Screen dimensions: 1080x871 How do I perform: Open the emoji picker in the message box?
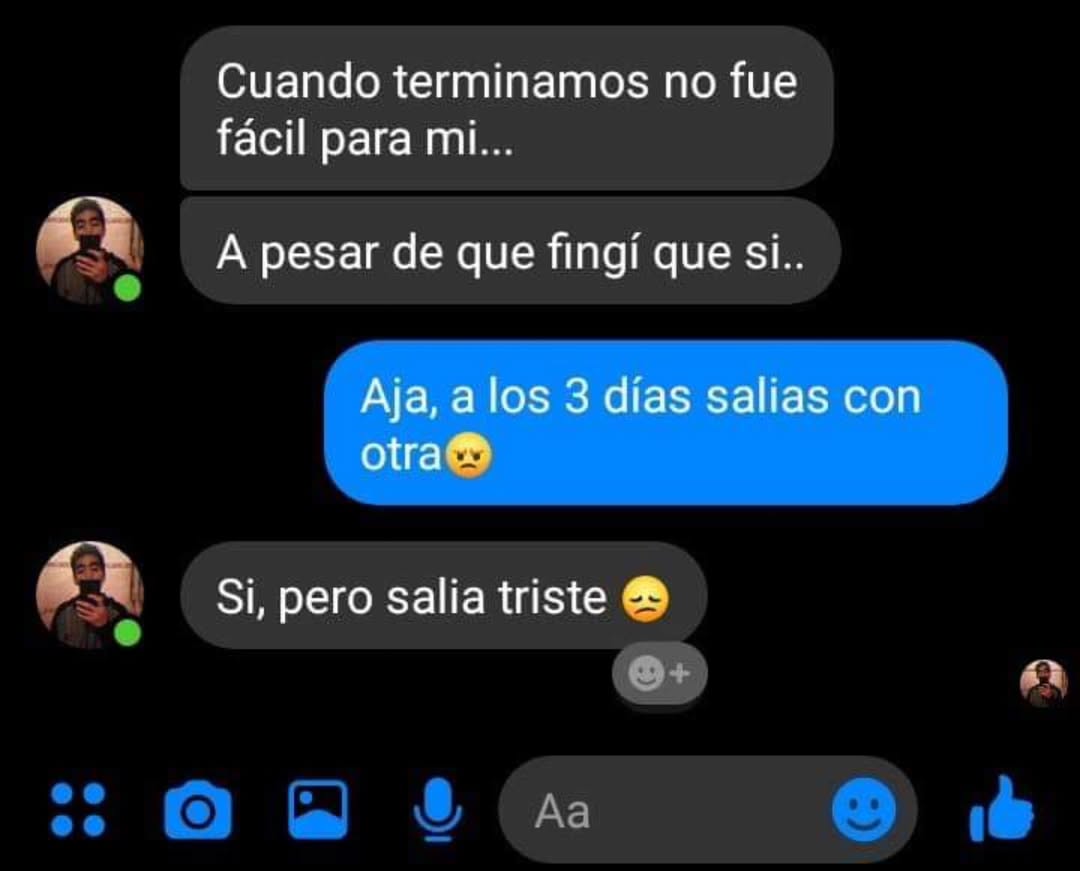click(x=864, y=810)
